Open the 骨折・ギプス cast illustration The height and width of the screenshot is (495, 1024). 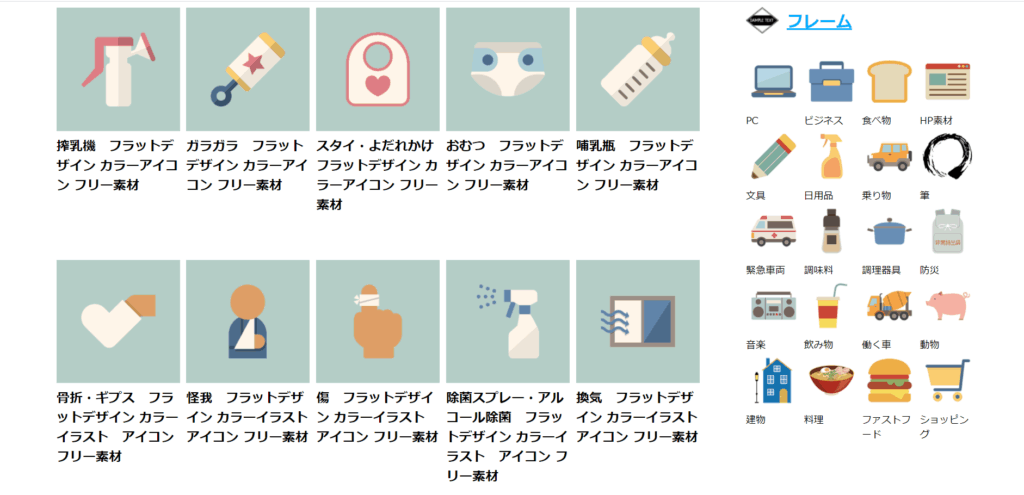(118, 321)
